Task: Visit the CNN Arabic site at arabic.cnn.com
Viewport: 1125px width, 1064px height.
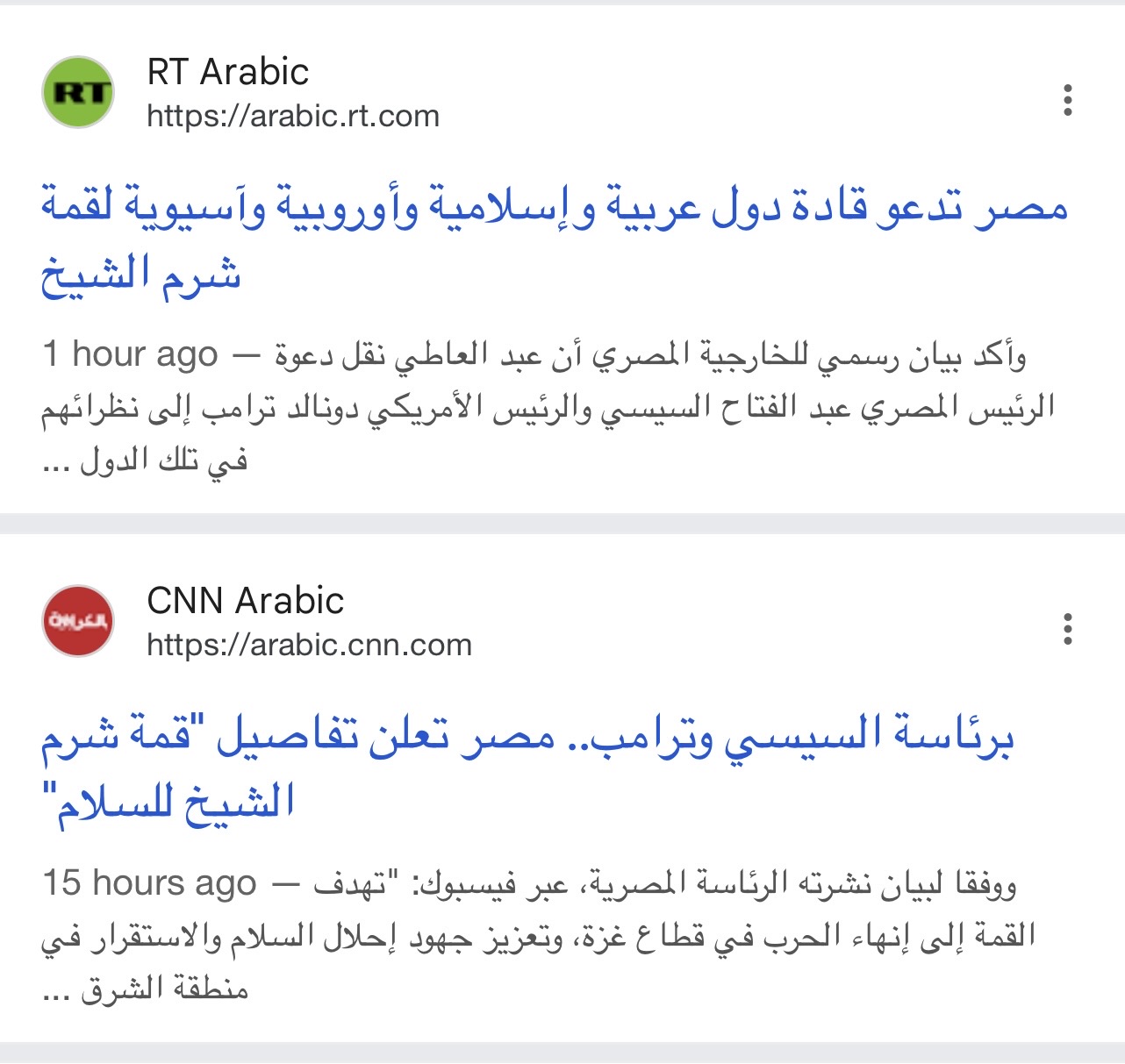Action: tap(309, 645)
